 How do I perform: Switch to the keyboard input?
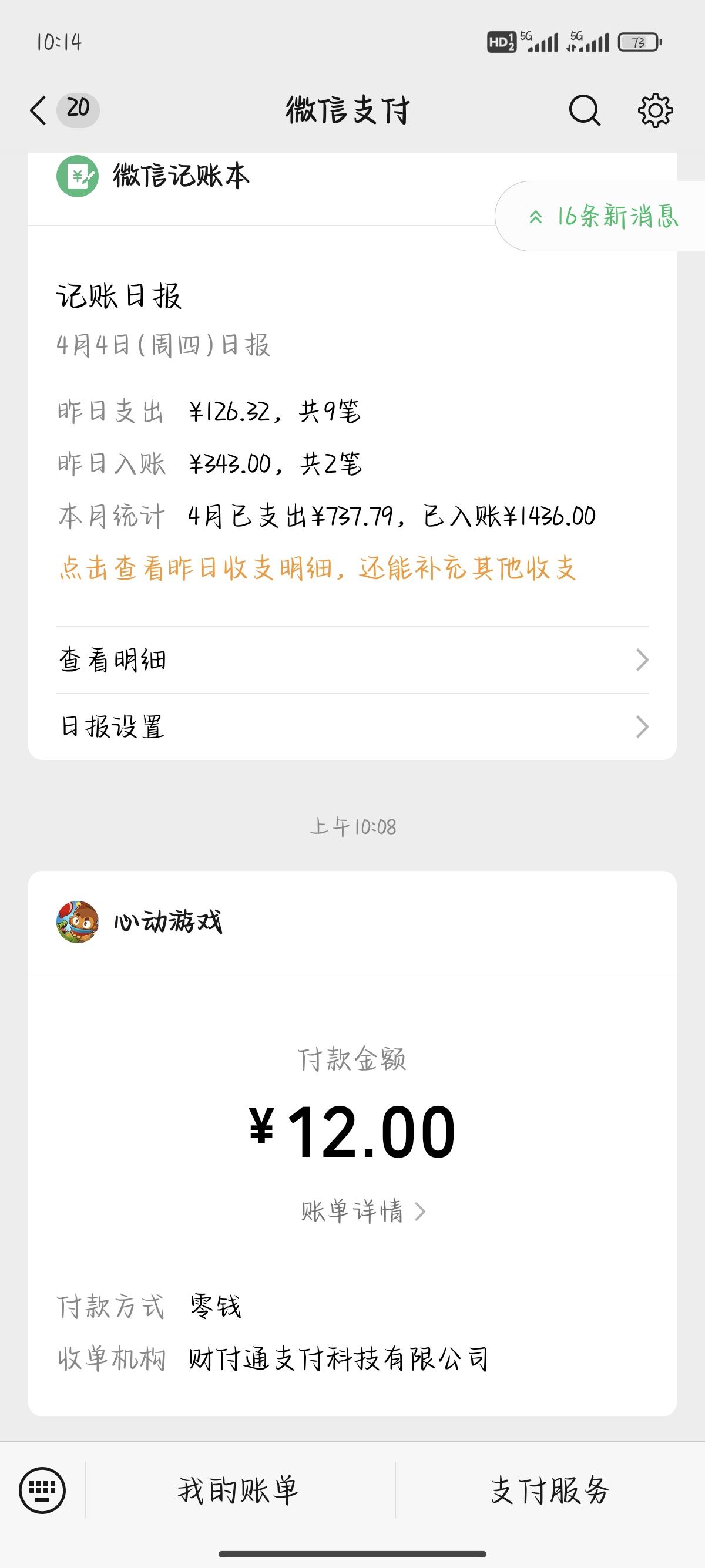42,1490
